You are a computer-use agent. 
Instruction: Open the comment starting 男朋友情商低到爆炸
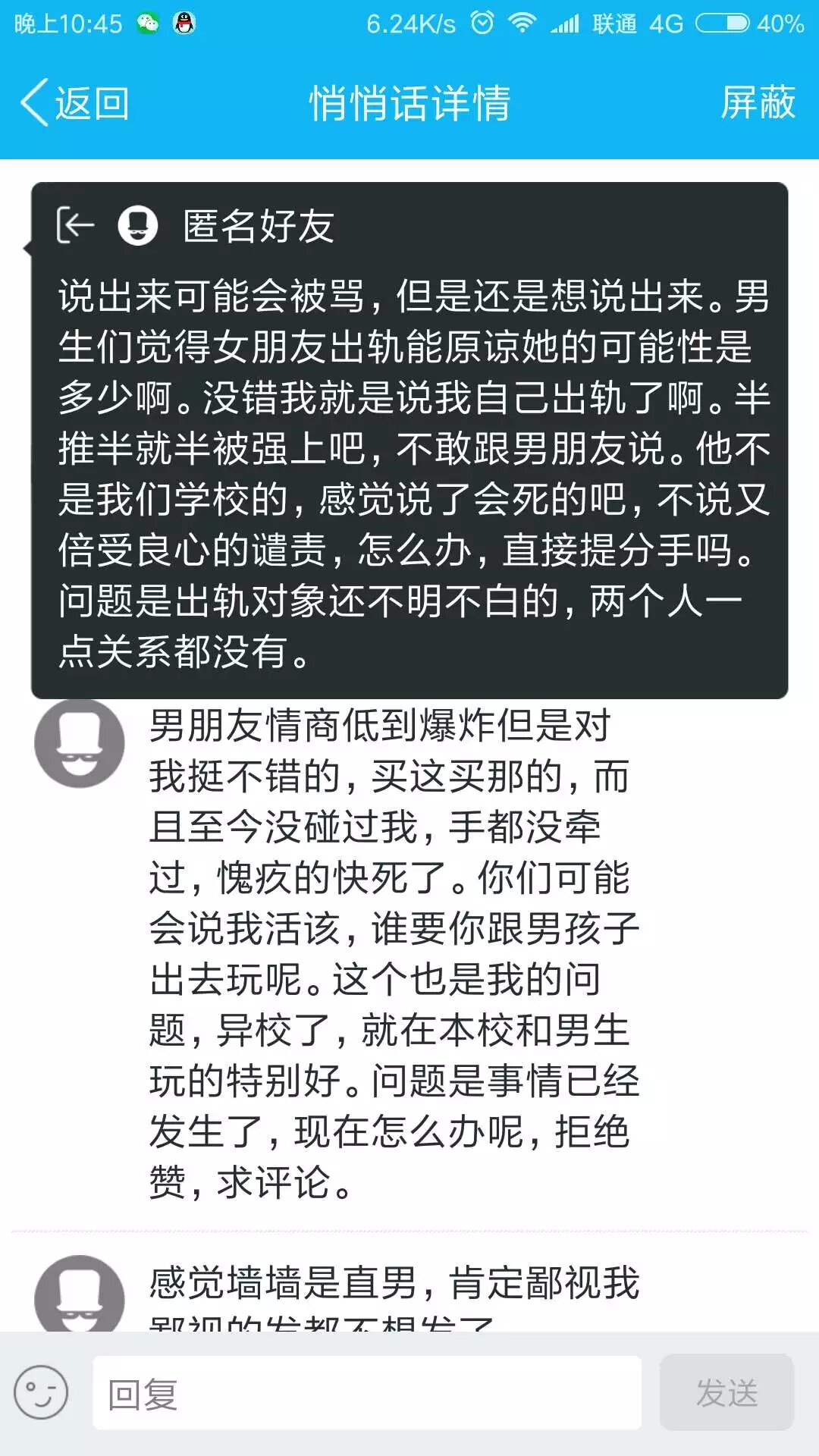pyautogui.click(x=393, y=952)
